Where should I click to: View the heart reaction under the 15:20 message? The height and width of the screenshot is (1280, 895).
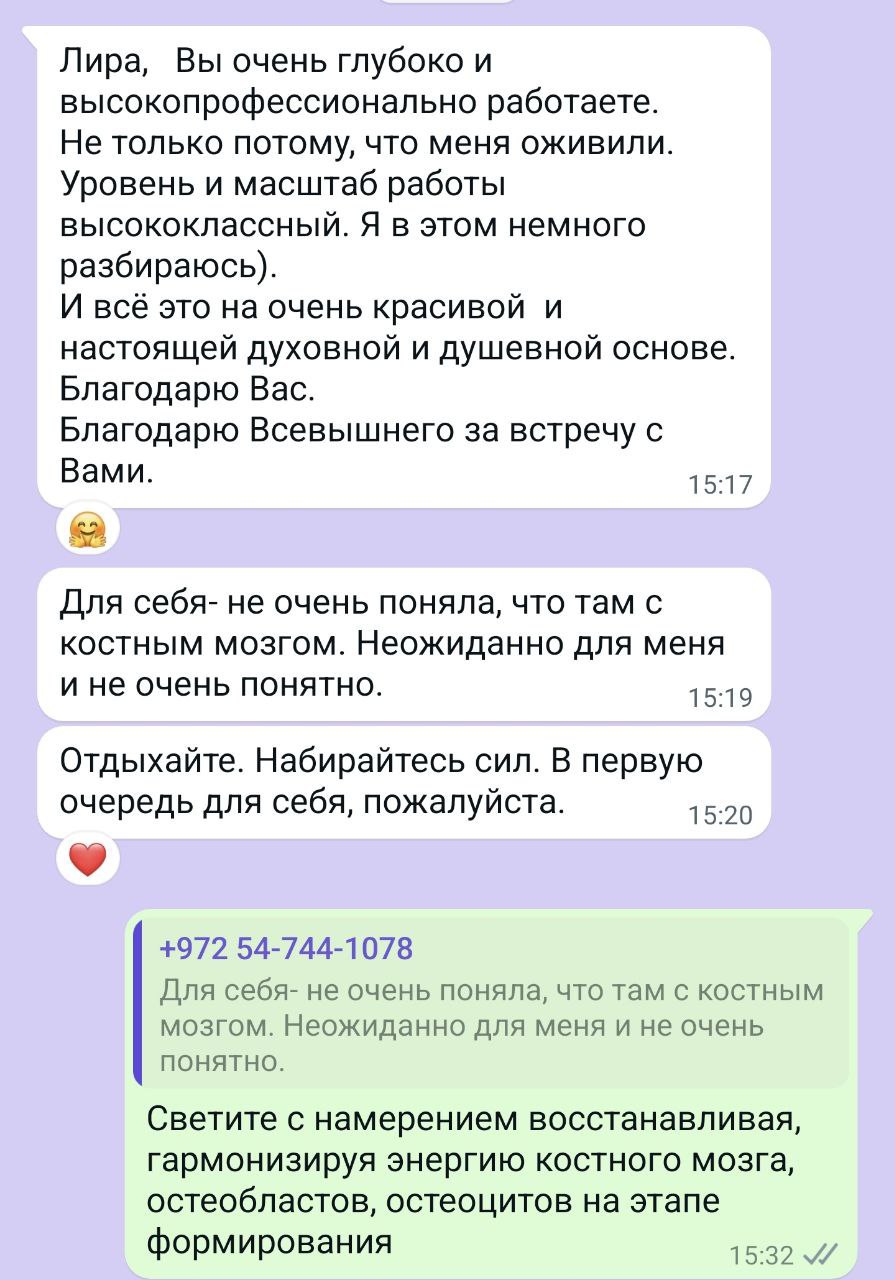[87, 859]
